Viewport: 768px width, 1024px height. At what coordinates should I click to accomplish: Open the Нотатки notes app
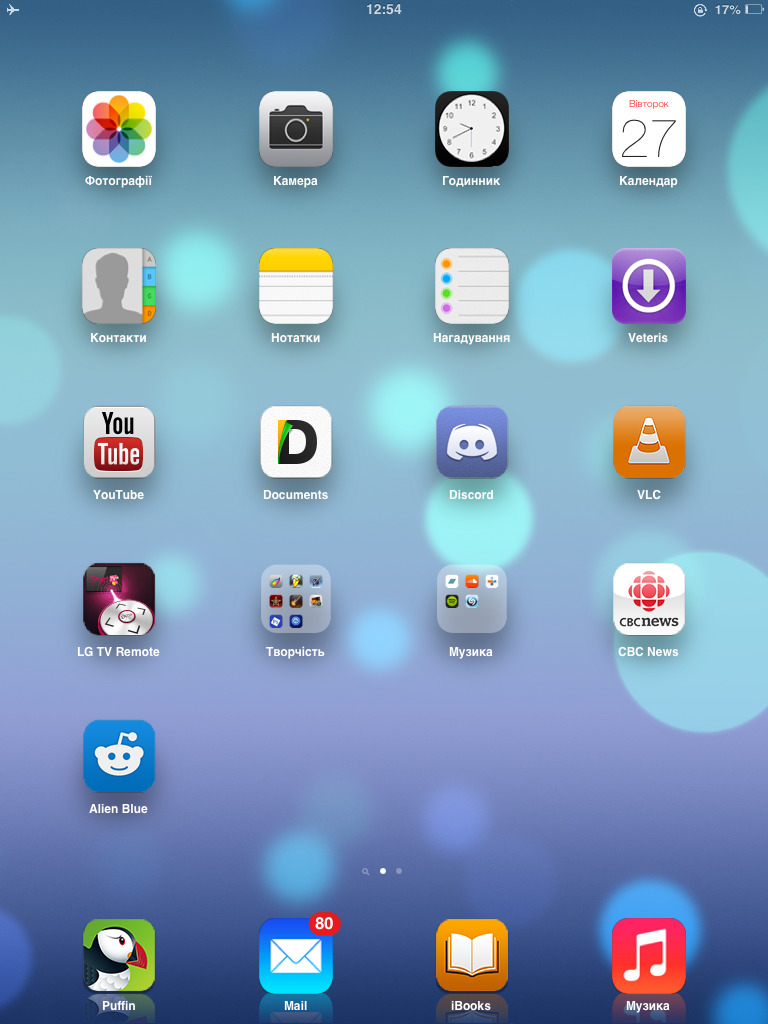pyautogui.click(x=296, y=286)
